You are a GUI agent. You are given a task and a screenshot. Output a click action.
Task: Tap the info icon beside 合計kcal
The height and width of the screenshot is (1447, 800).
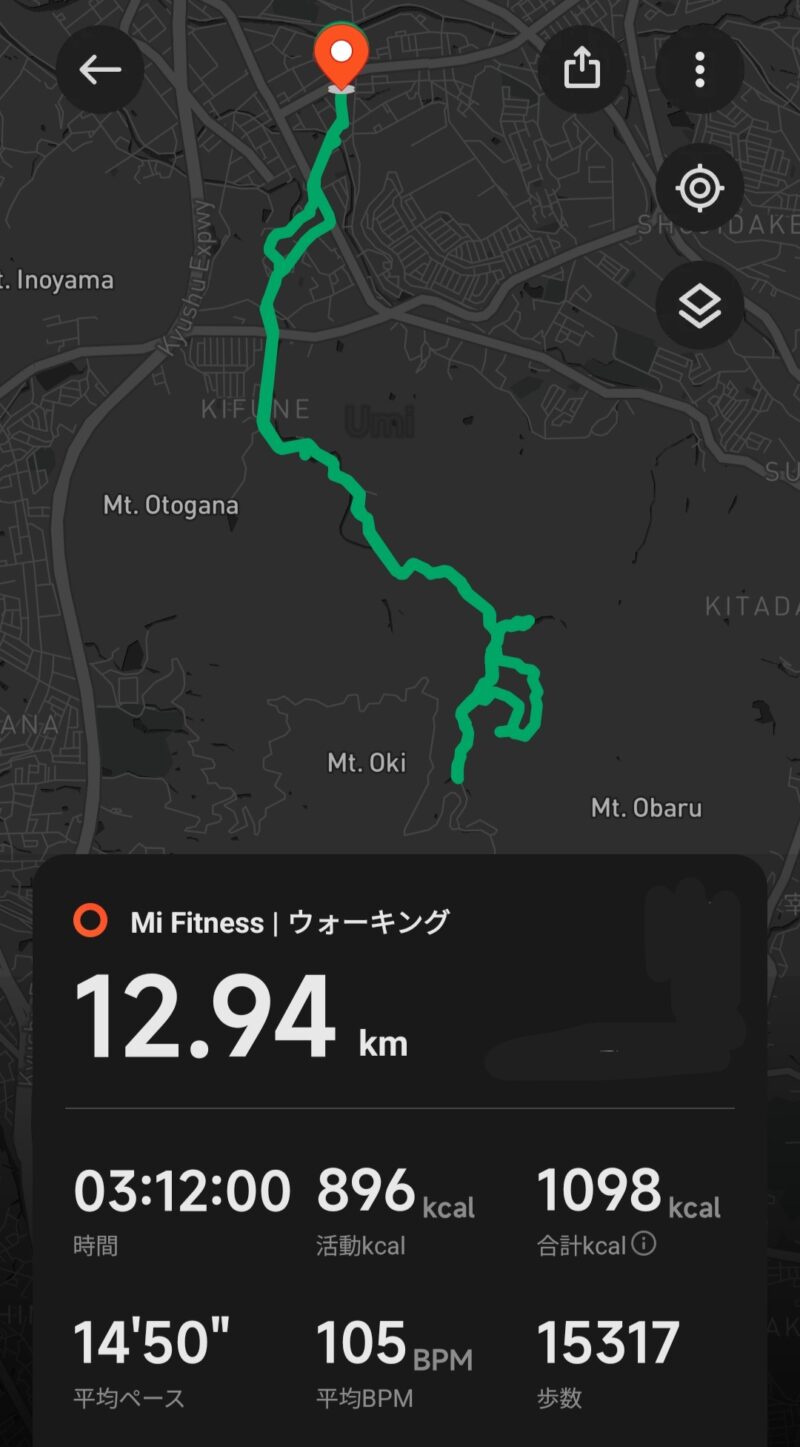point(645,1244)
